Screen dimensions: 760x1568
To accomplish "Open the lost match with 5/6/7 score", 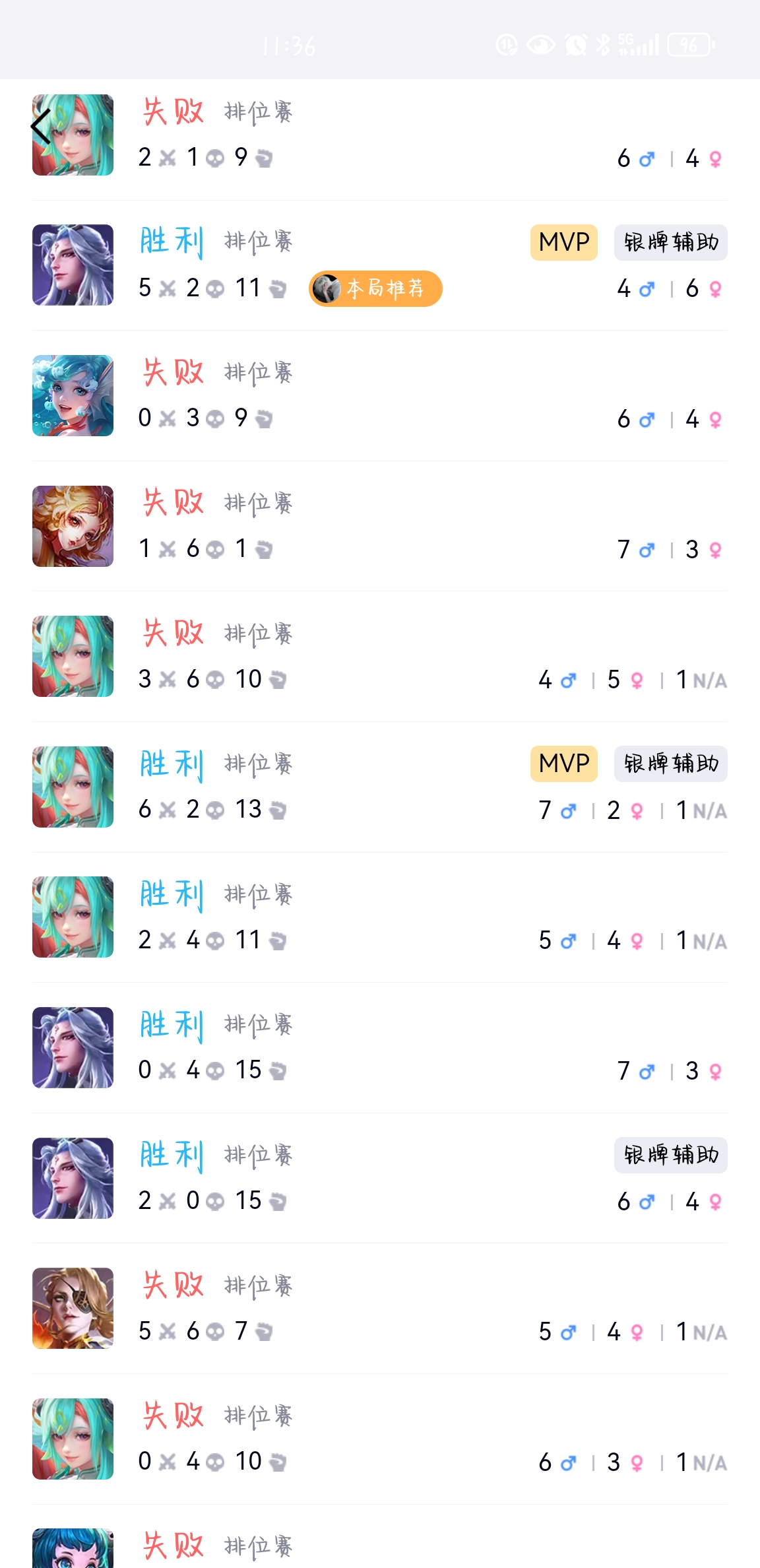I will (x=396, y=1309).
